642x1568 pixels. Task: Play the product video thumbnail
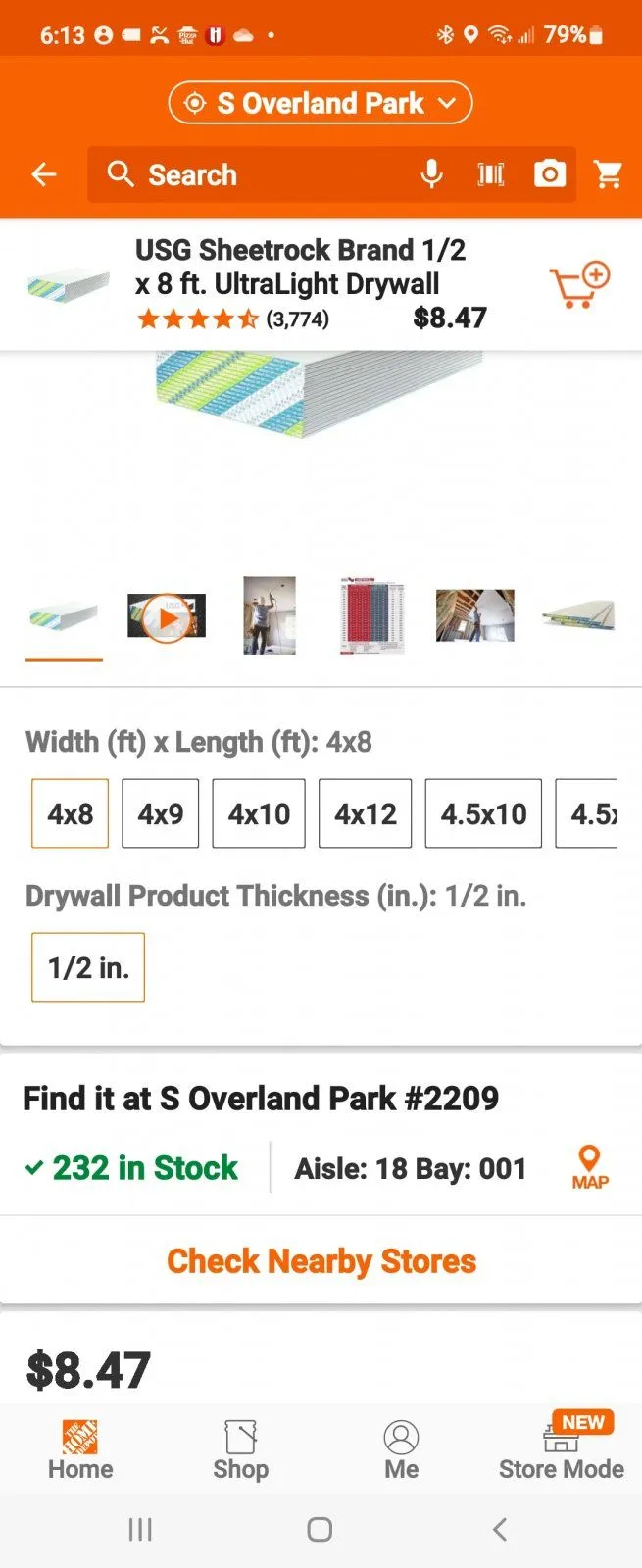167,617
